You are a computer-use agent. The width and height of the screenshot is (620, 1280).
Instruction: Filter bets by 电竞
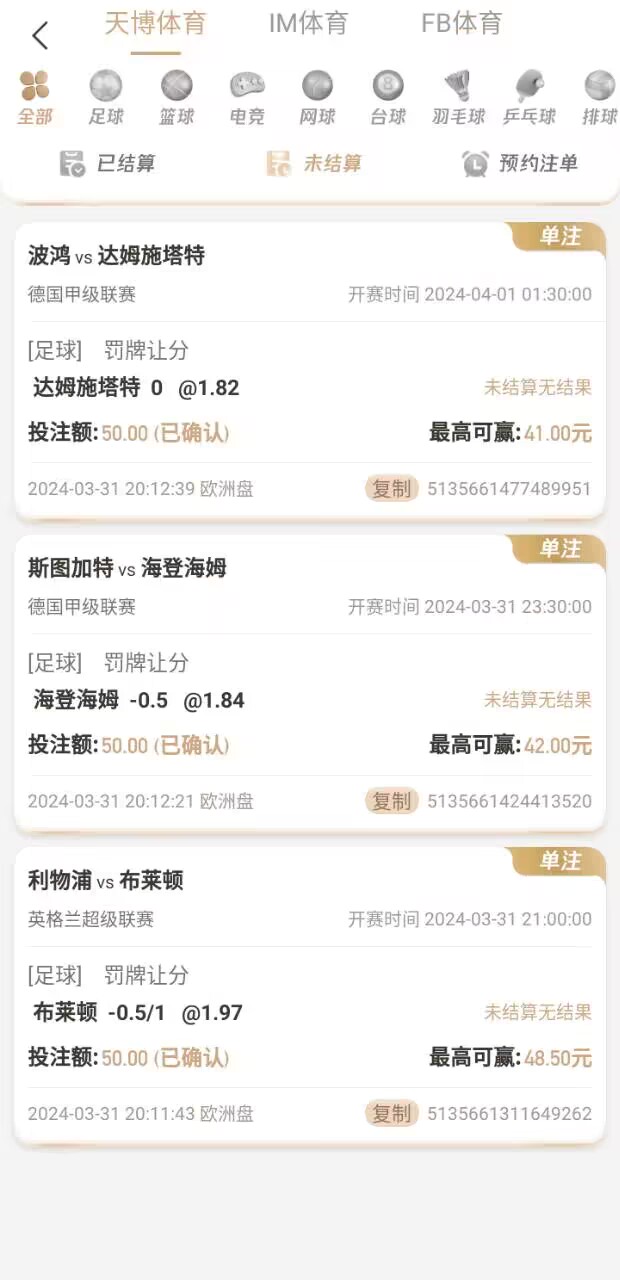[x=247, y=98]
